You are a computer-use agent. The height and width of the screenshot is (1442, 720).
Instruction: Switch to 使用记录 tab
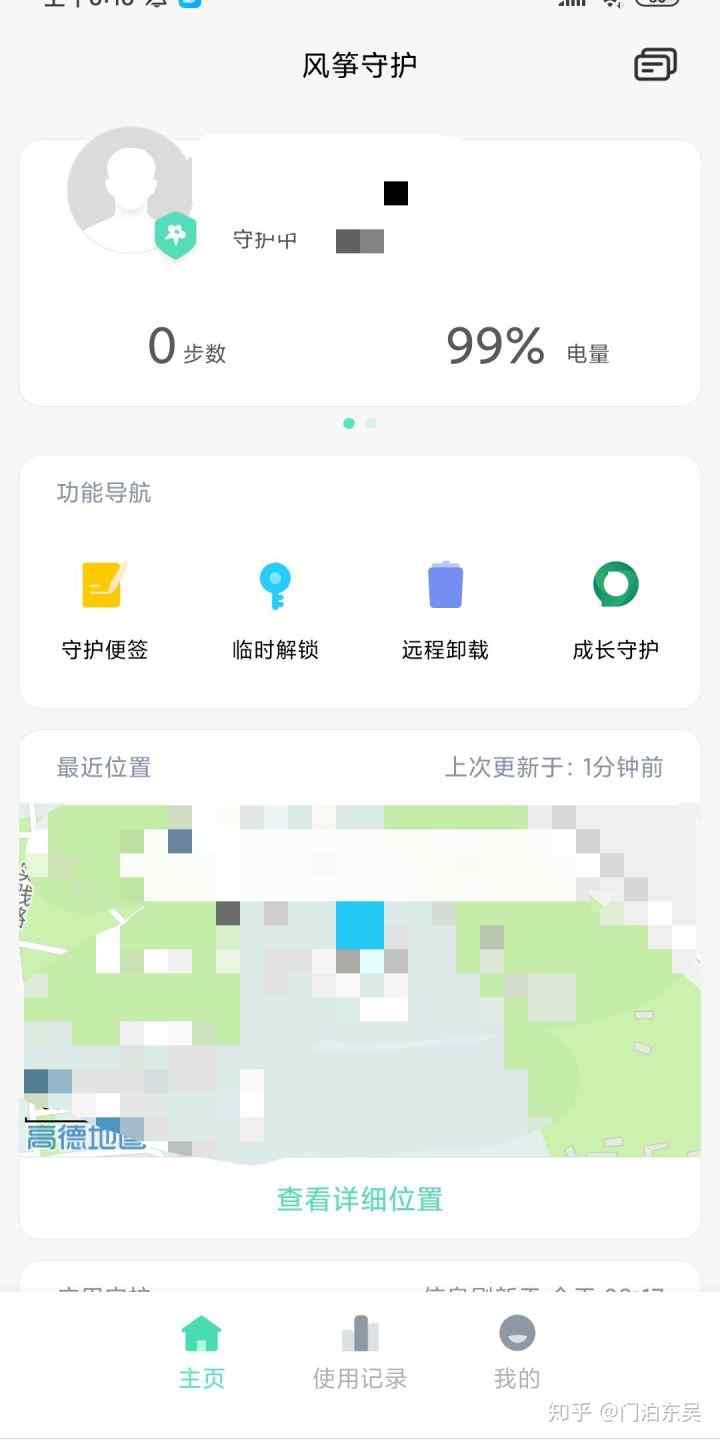click(x=360, y=1352)
